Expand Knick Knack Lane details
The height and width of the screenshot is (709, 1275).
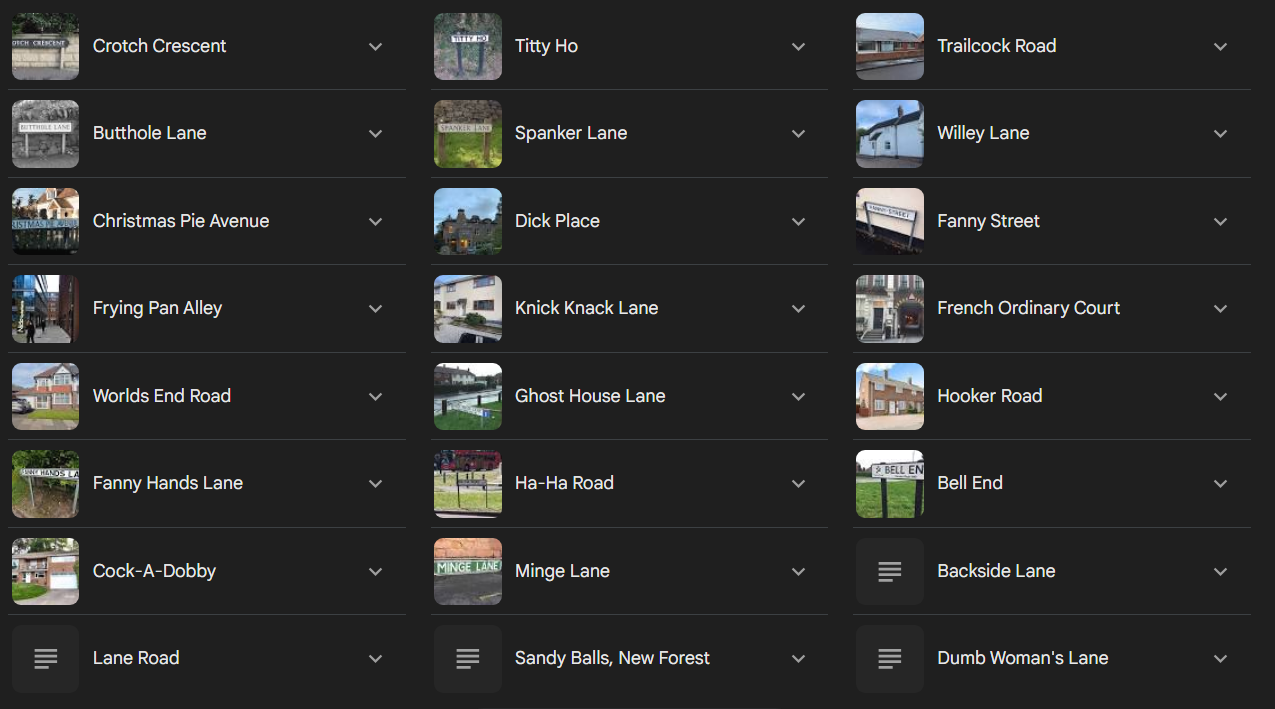(x=798, y=308)
